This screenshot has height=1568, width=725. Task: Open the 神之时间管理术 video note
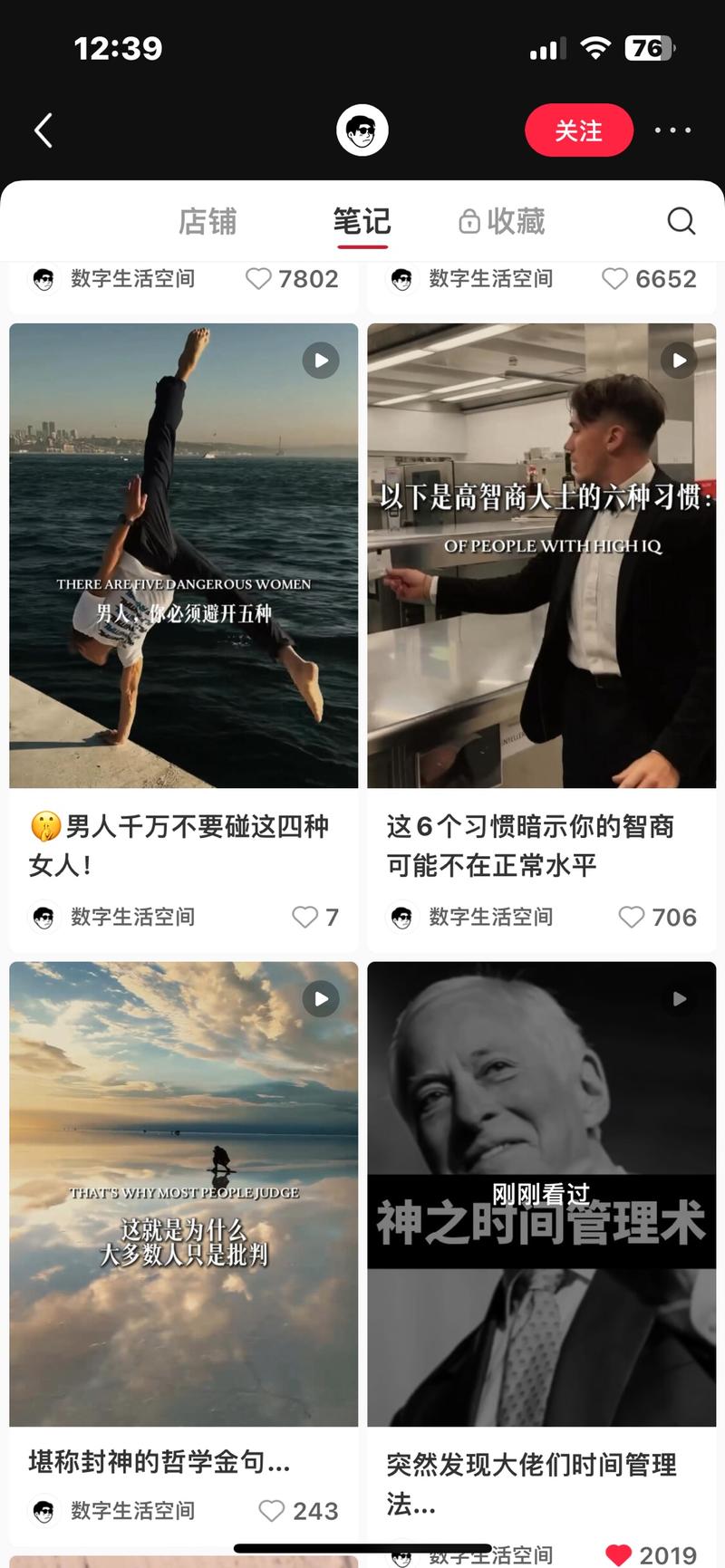[542, 1194]
